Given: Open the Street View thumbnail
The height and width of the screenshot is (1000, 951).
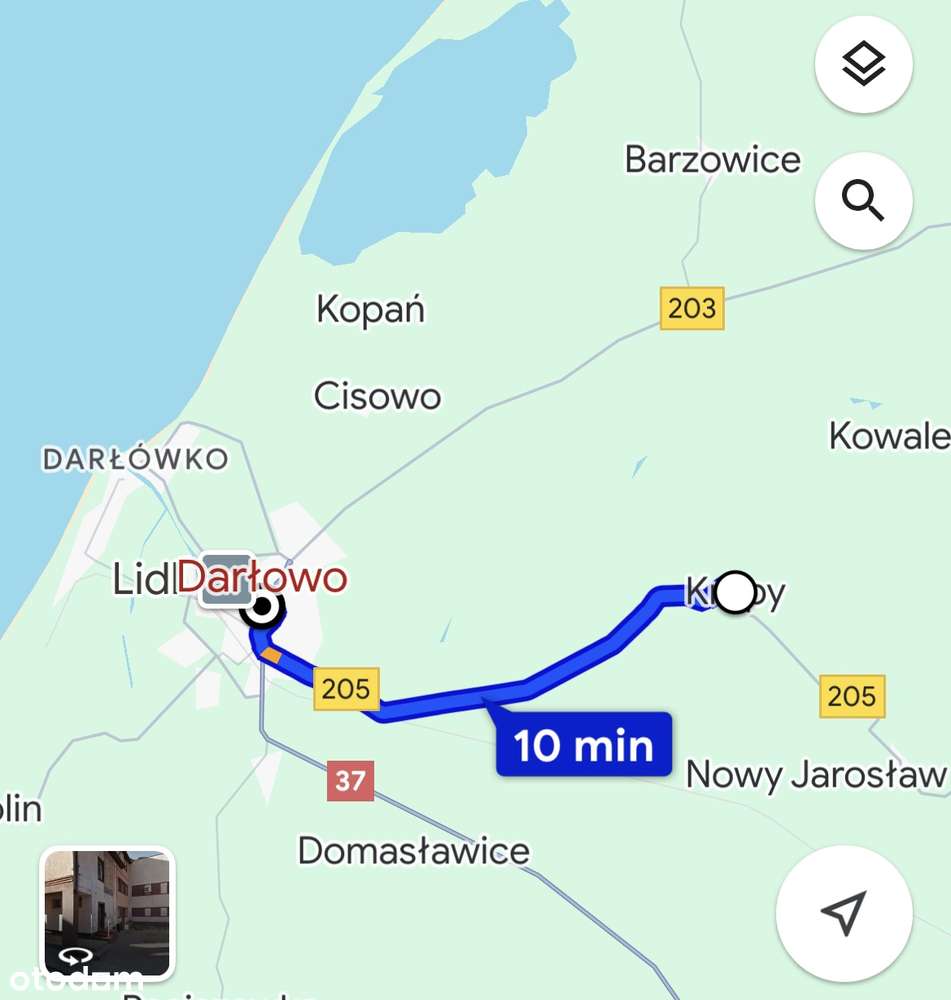Looking at the screenshot, I should click(107, 912).
